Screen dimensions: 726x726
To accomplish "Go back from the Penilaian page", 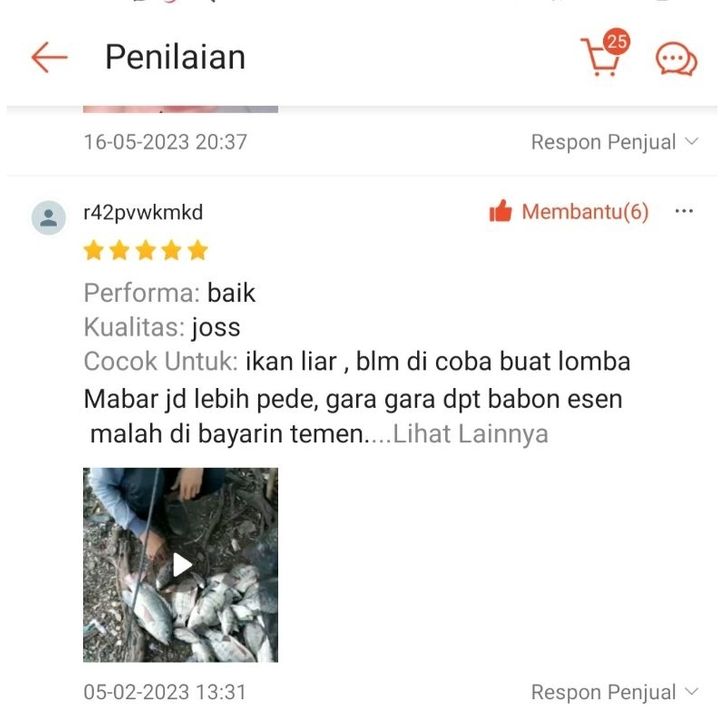I will pos(48,58).
